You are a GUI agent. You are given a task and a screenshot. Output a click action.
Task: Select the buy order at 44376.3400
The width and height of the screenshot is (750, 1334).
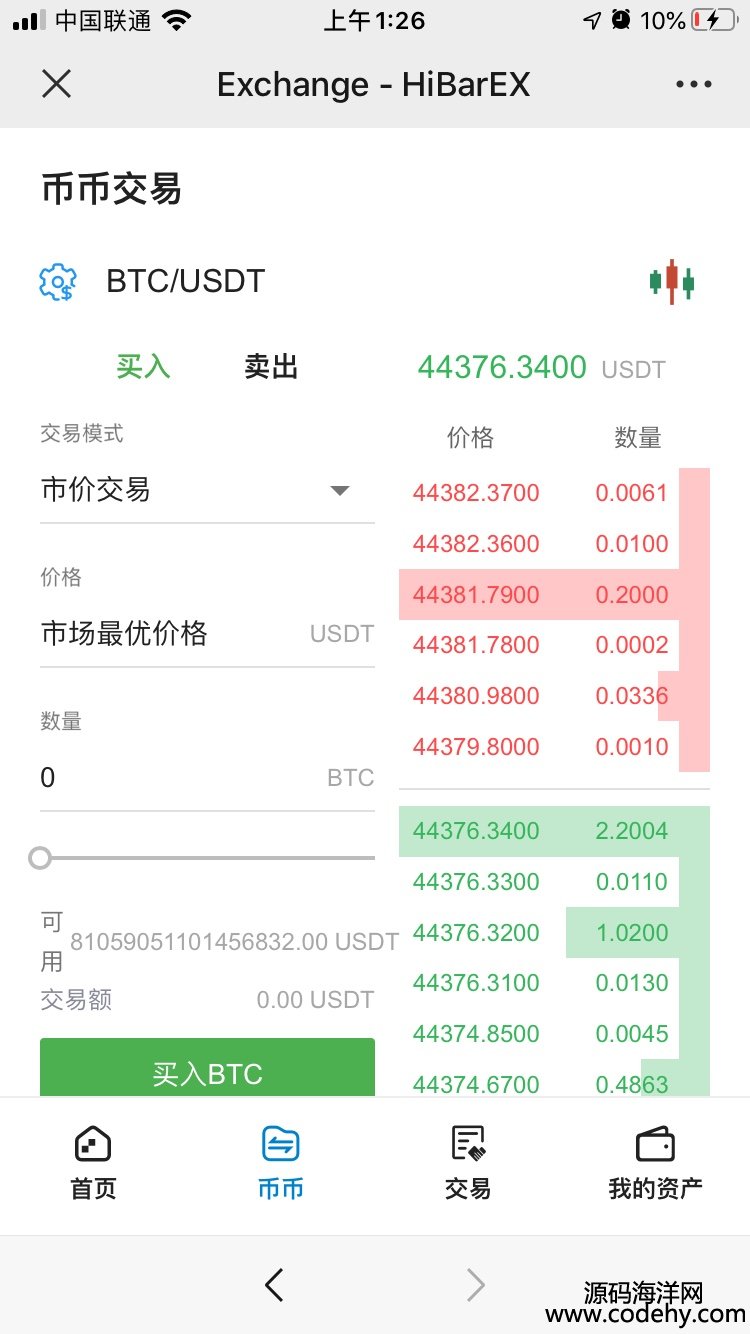pos(554,831)
